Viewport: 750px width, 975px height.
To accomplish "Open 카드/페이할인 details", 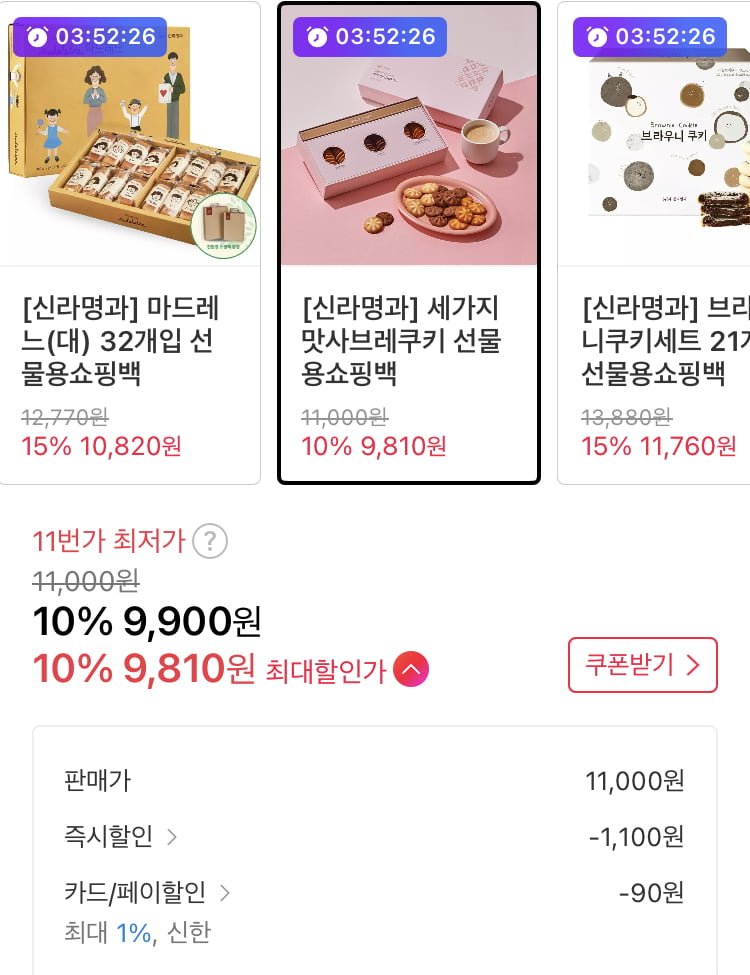I will pos(147,892).
